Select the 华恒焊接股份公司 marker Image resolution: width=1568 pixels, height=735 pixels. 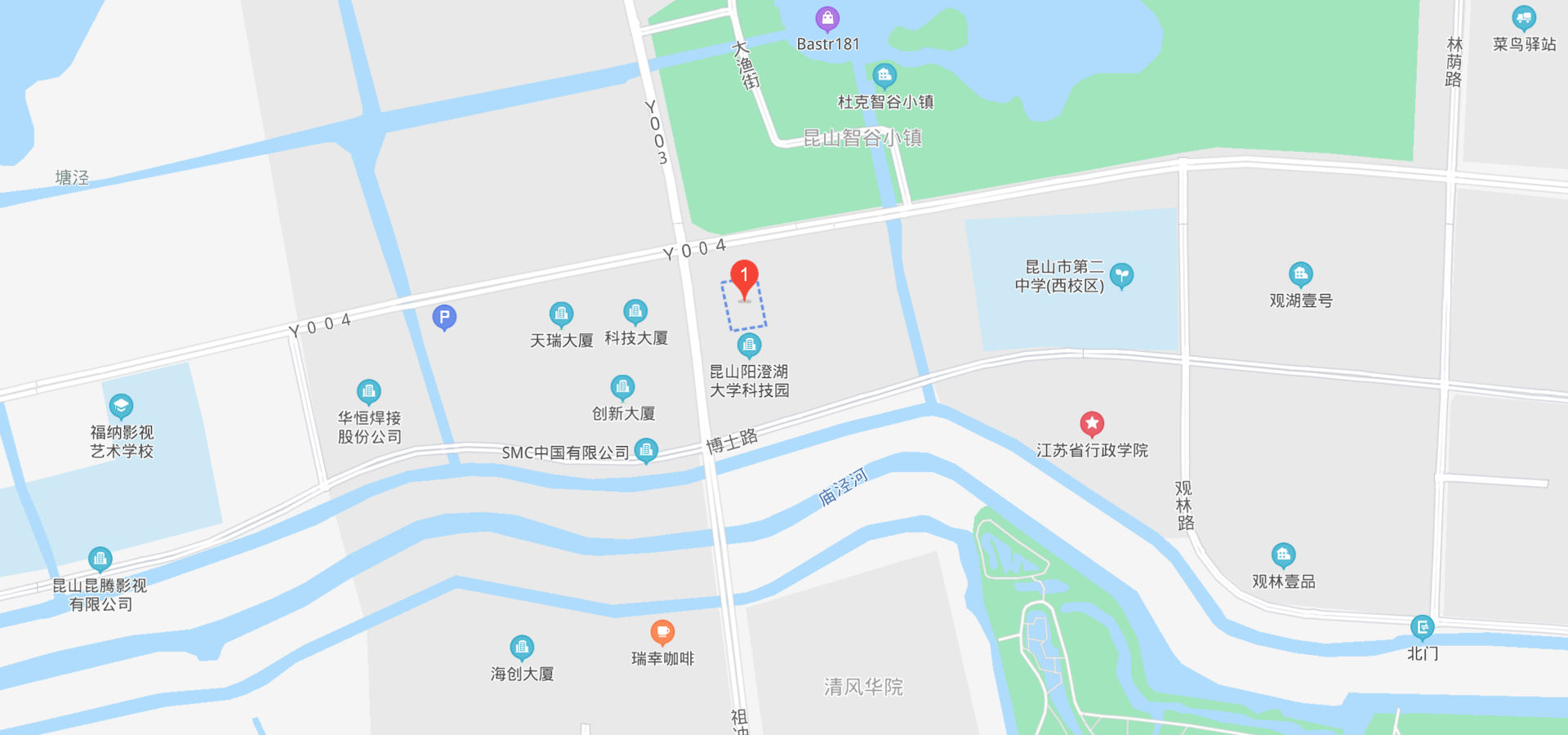[x=369, y=391]
